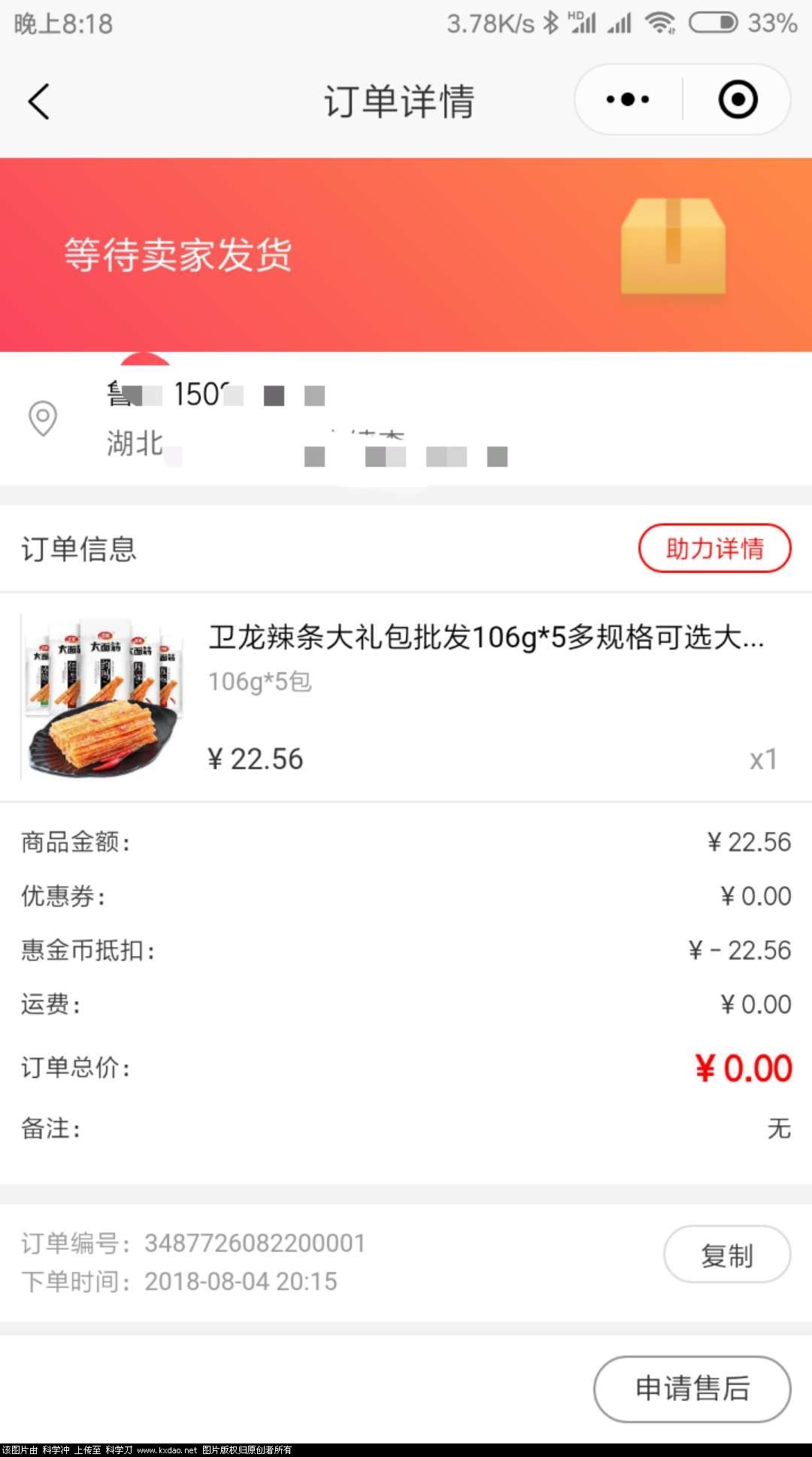
Task: Tap the location pin icon
Action: click(x=44, y=421)
